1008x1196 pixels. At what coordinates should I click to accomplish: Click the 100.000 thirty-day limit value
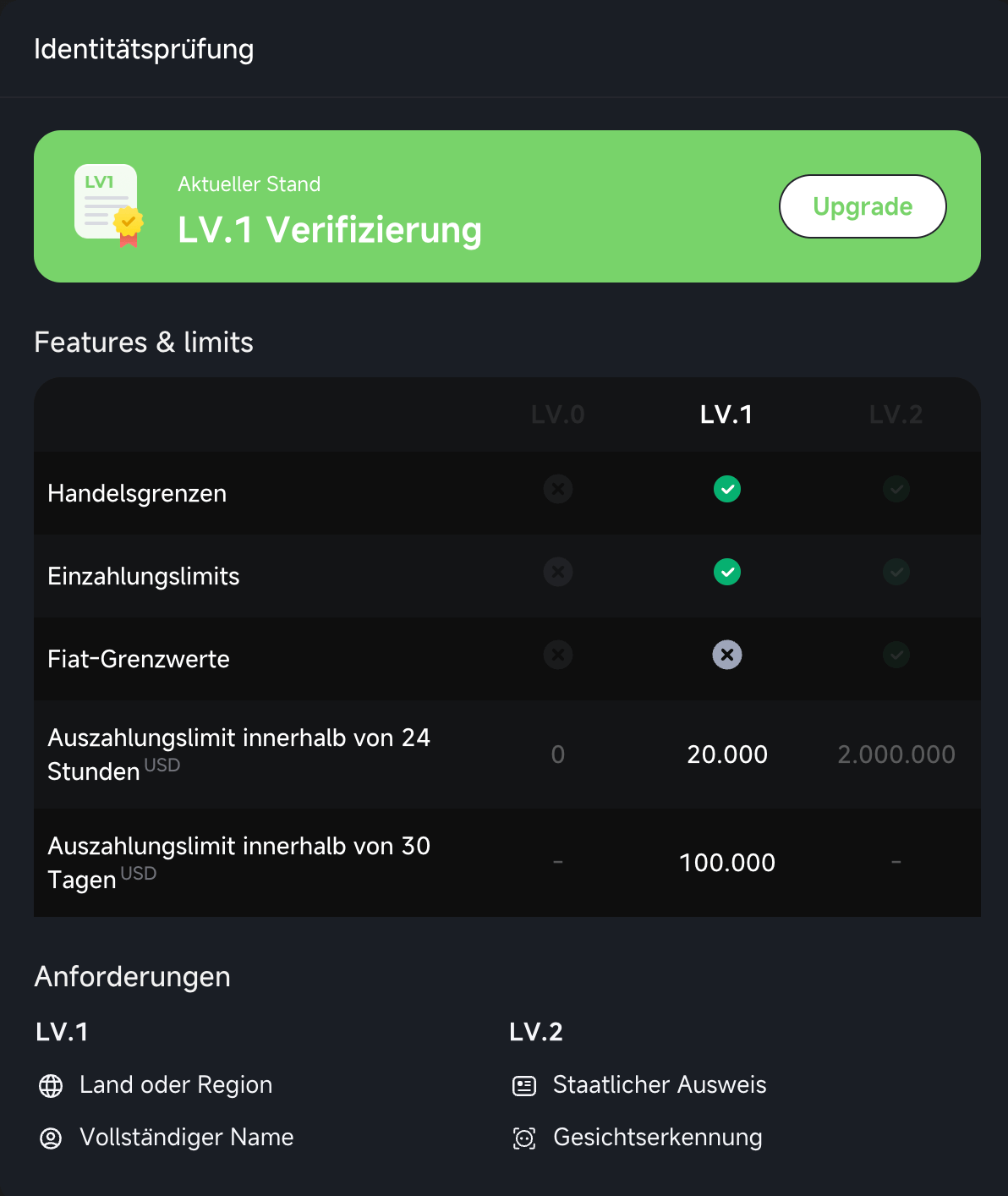click(x=726, y=863)
